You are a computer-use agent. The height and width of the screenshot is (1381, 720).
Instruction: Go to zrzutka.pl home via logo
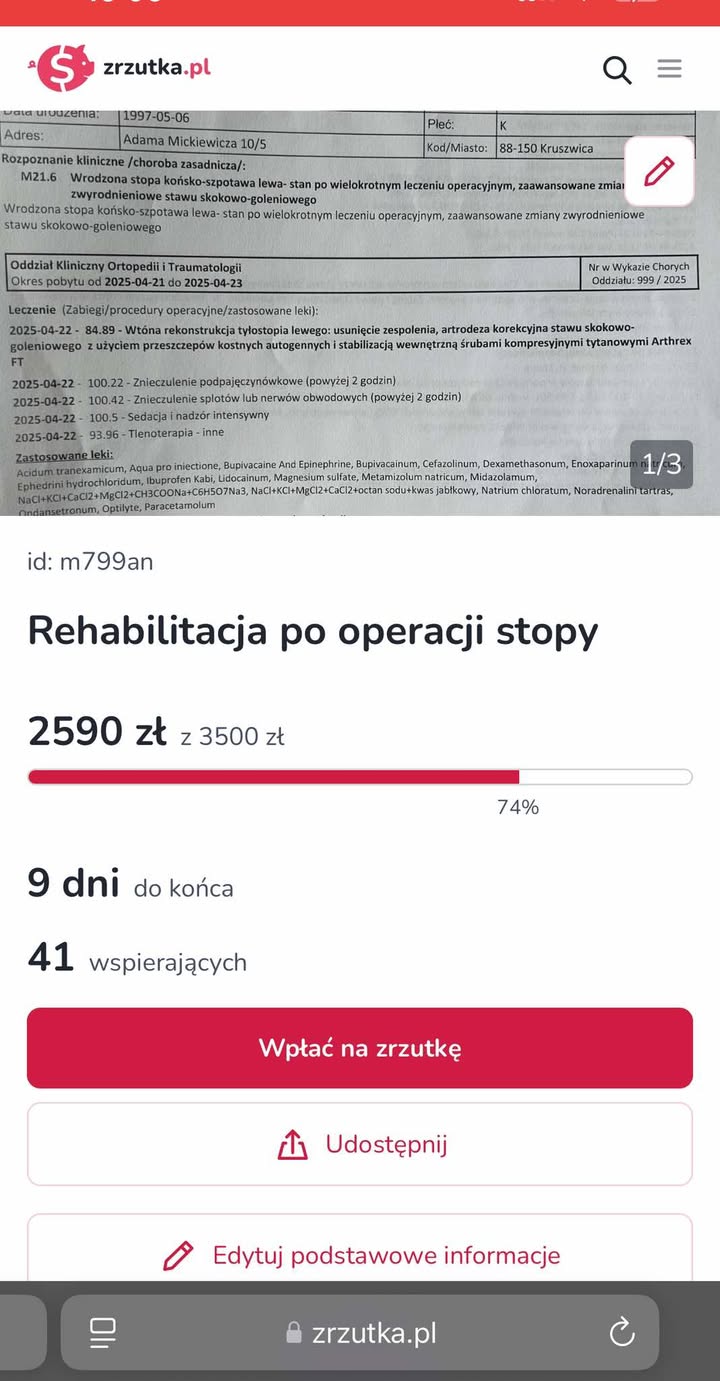[119, 68]
